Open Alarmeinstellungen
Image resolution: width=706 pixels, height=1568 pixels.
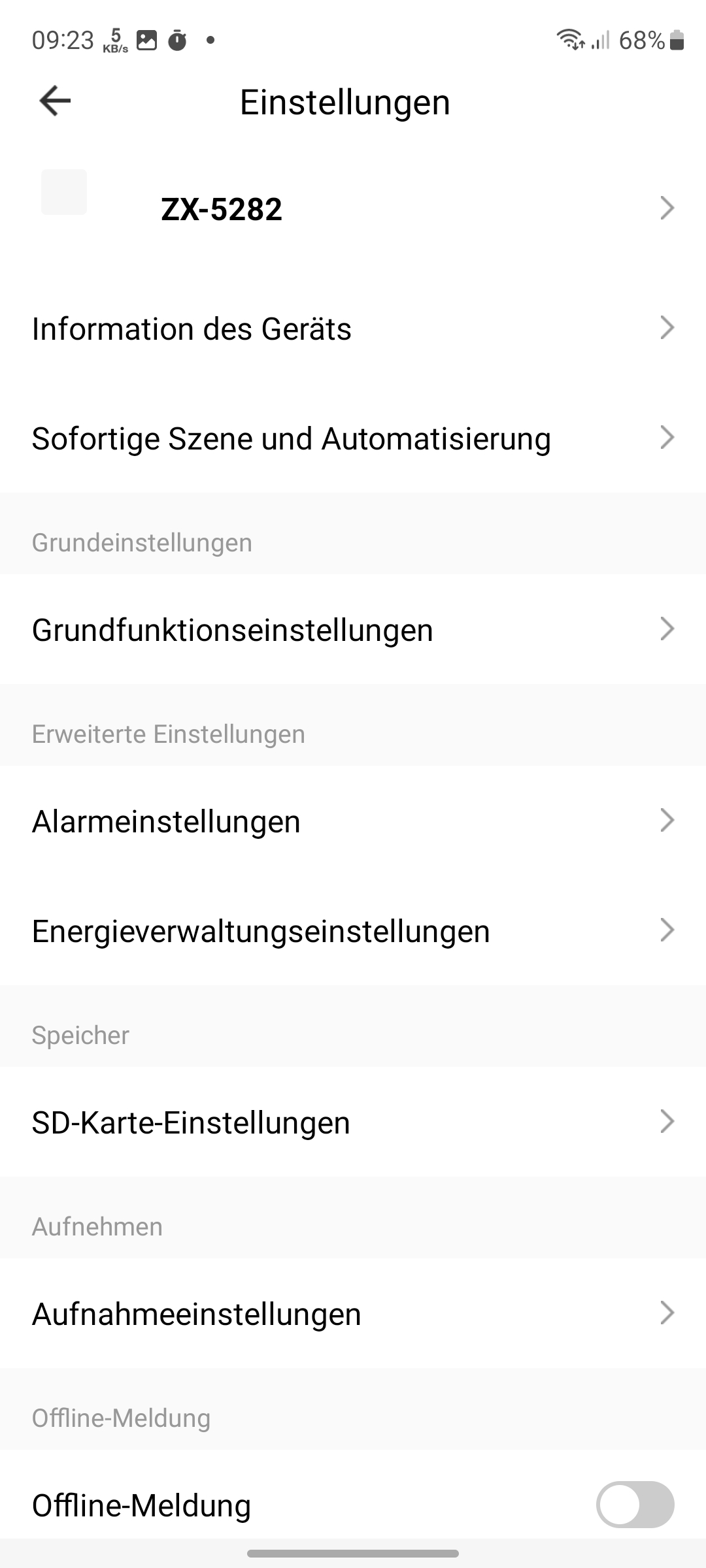(353, 821)
